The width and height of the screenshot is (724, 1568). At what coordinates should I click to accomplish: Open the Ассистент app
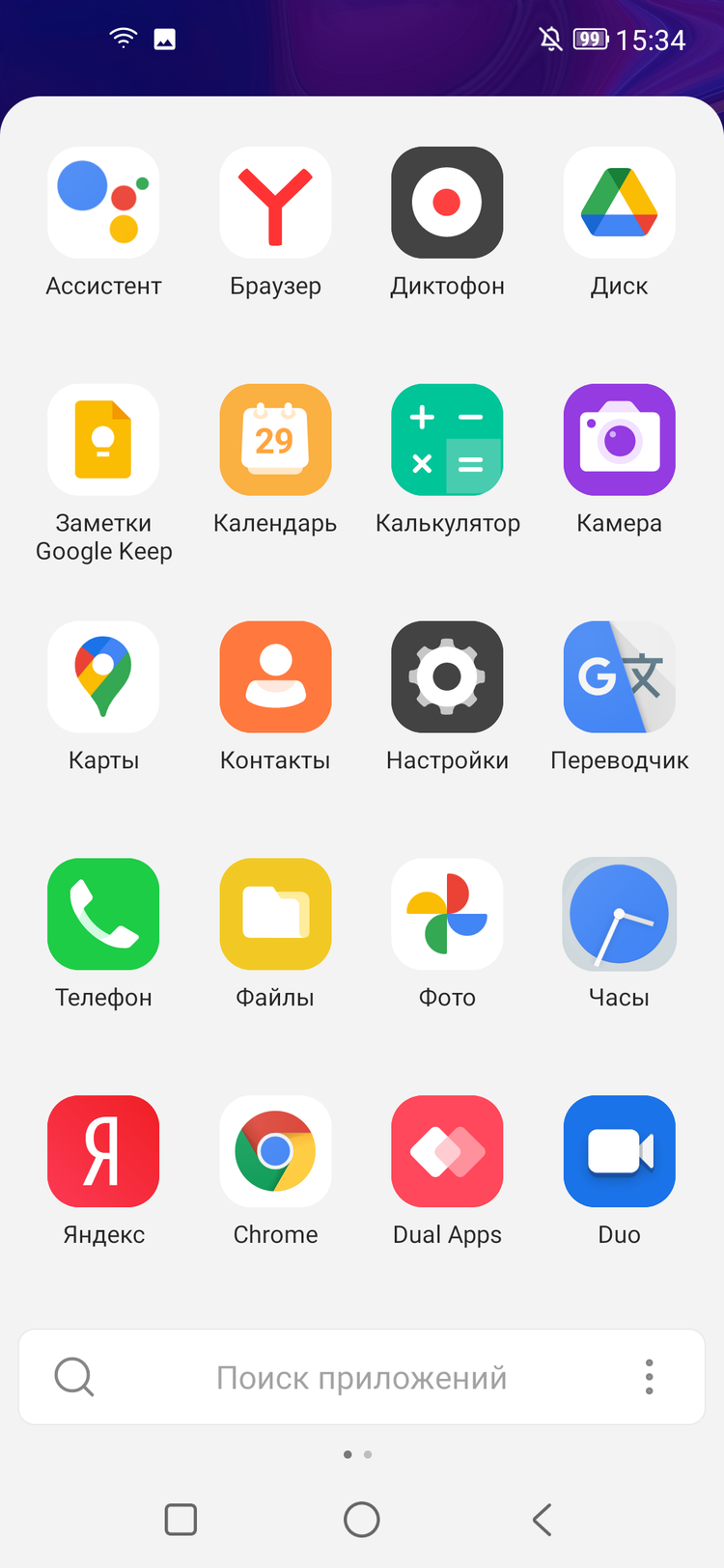[103, 203]
